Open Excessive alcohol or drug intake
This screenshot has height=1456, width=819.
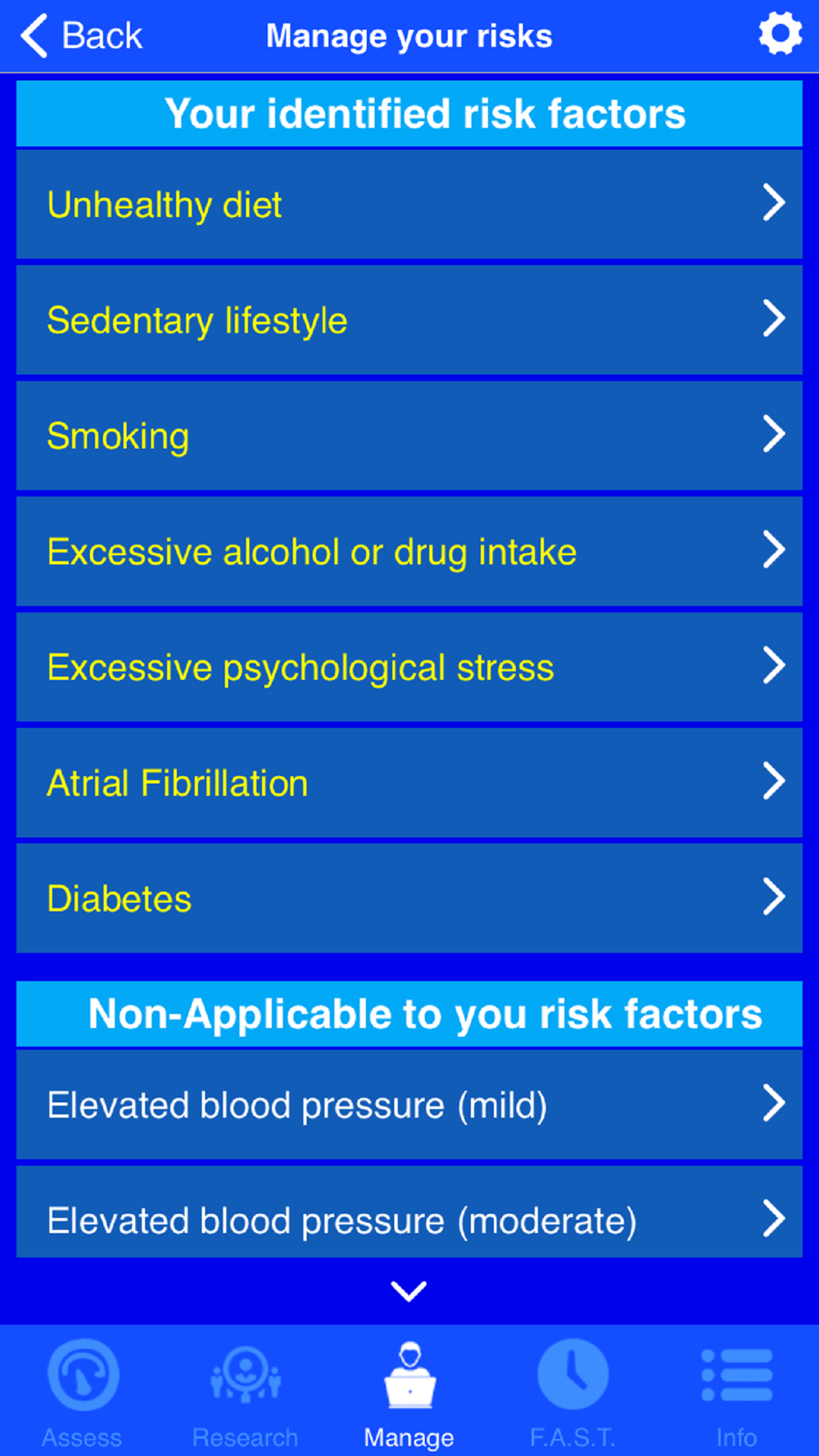click(409, 551)
